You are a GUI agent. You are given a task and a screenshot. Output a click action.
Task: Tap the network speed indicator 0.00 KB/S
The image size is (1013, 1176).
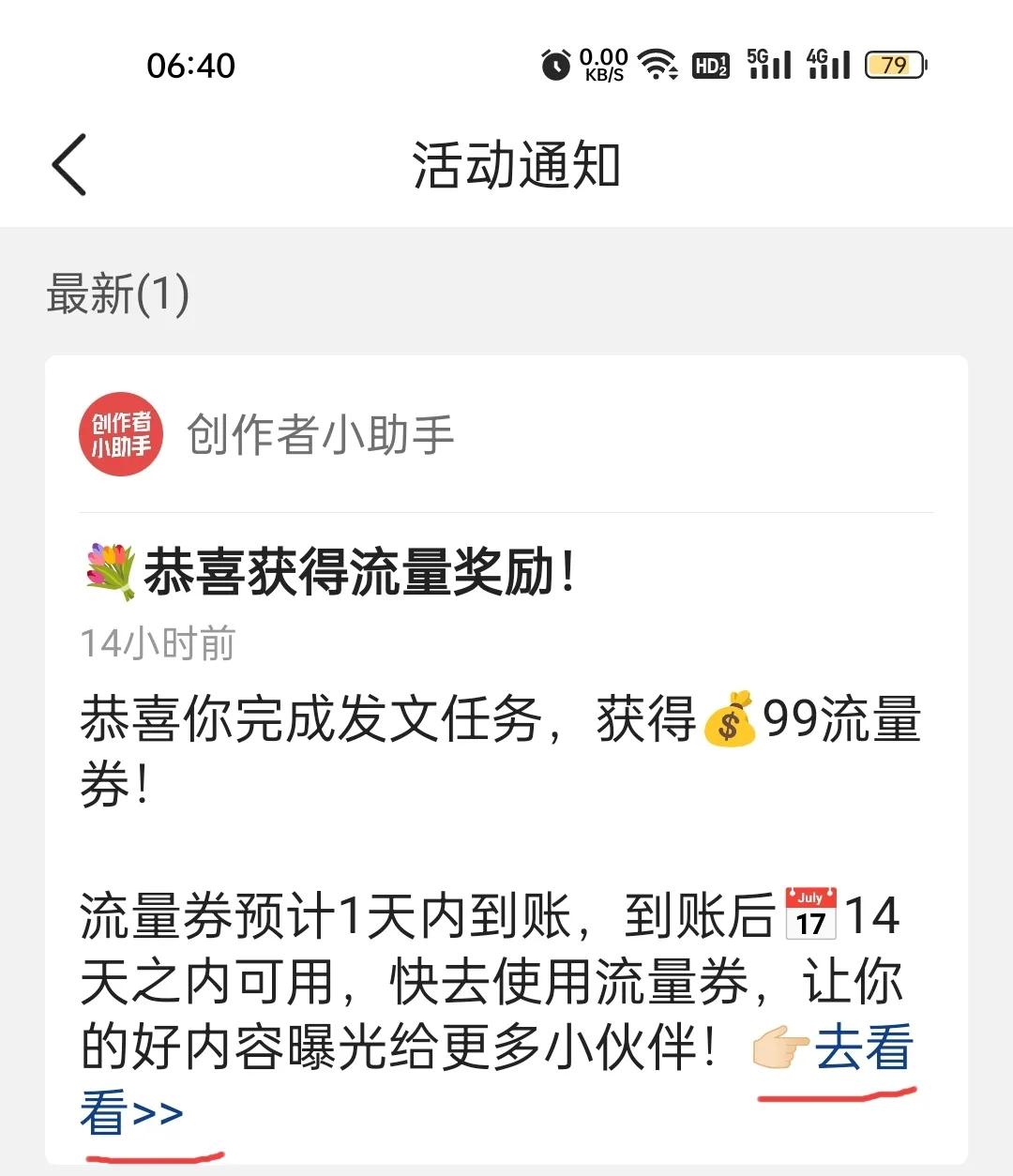601,65
